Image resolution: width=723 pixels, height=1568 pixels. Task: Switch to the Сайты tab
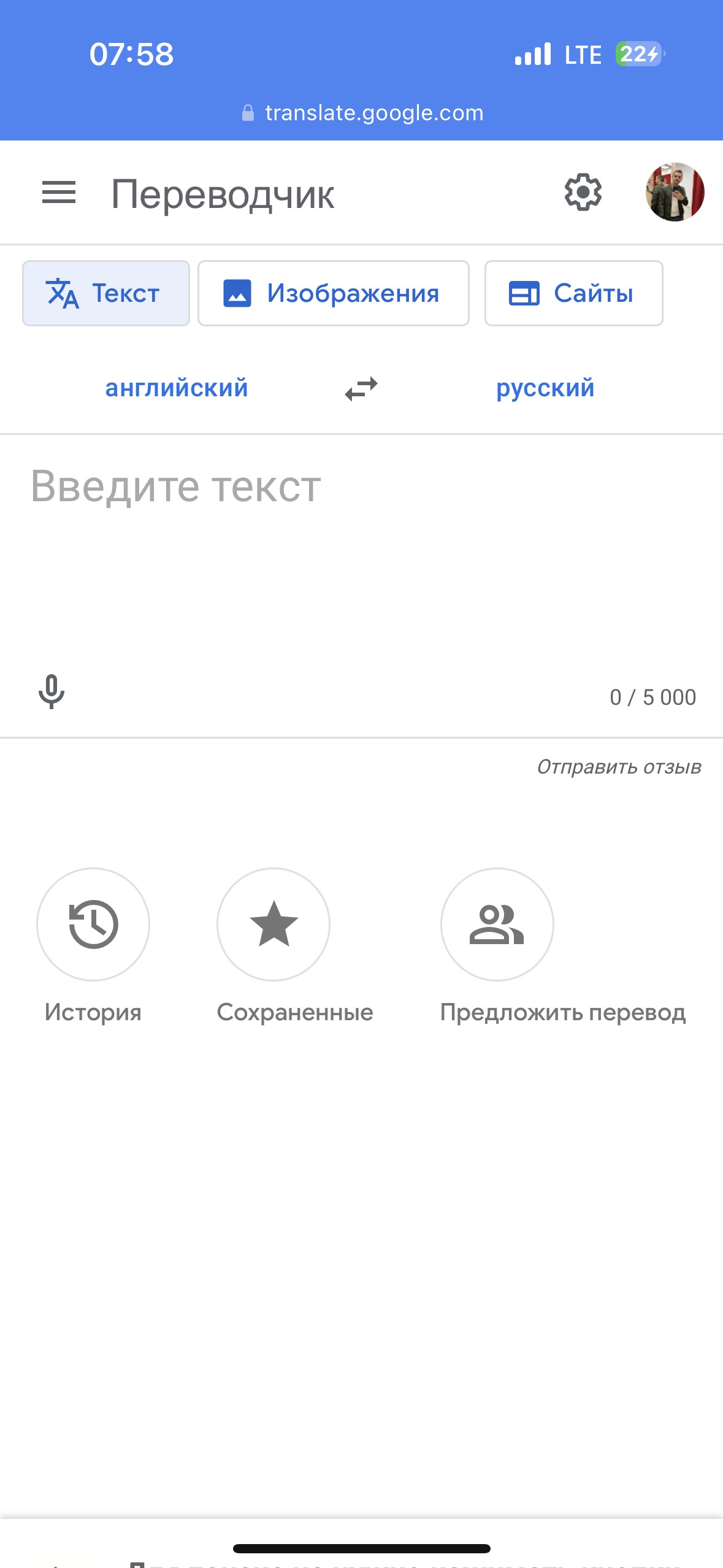(x=573, y=293)
